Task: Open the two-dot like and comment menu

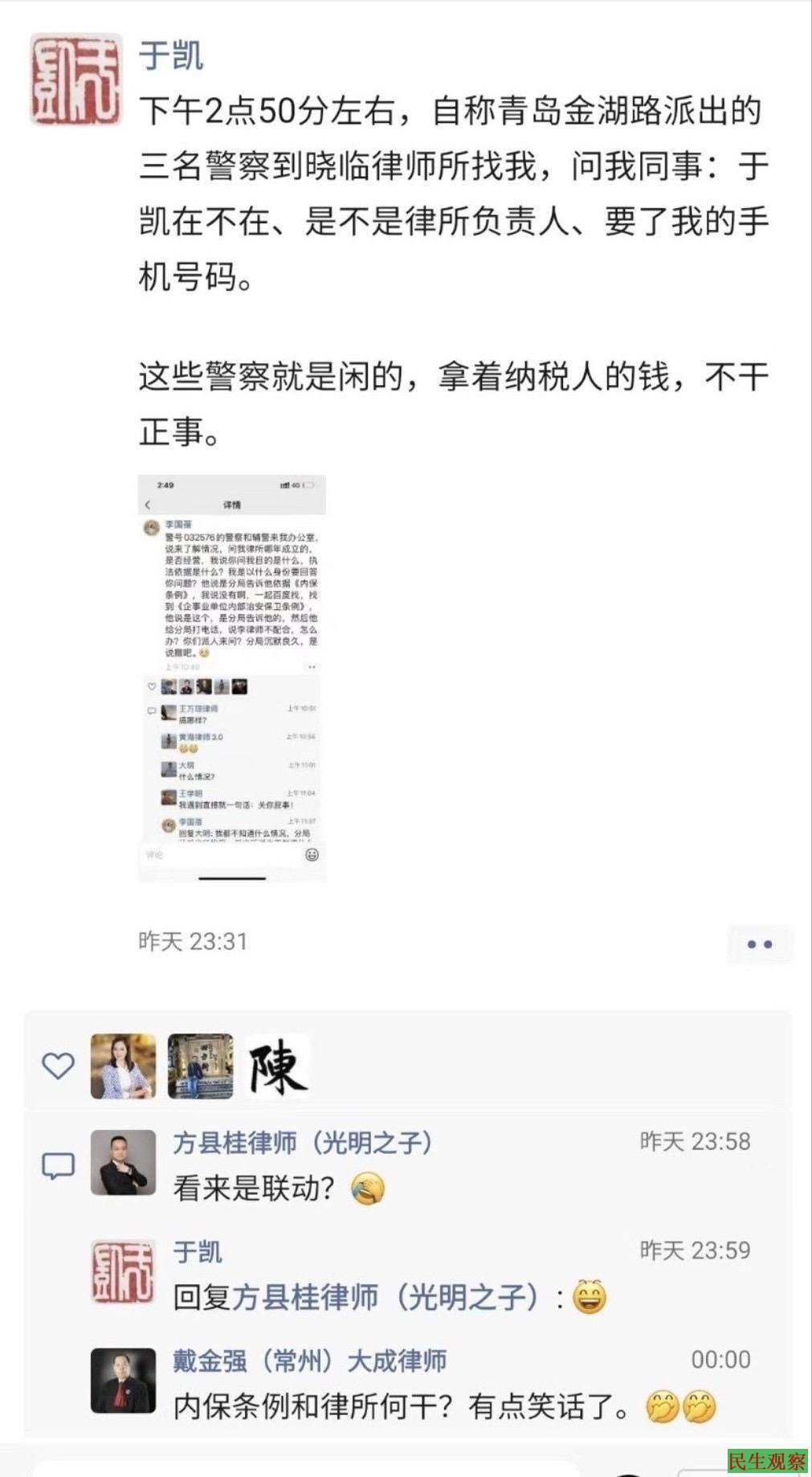Action: [759, 944]
